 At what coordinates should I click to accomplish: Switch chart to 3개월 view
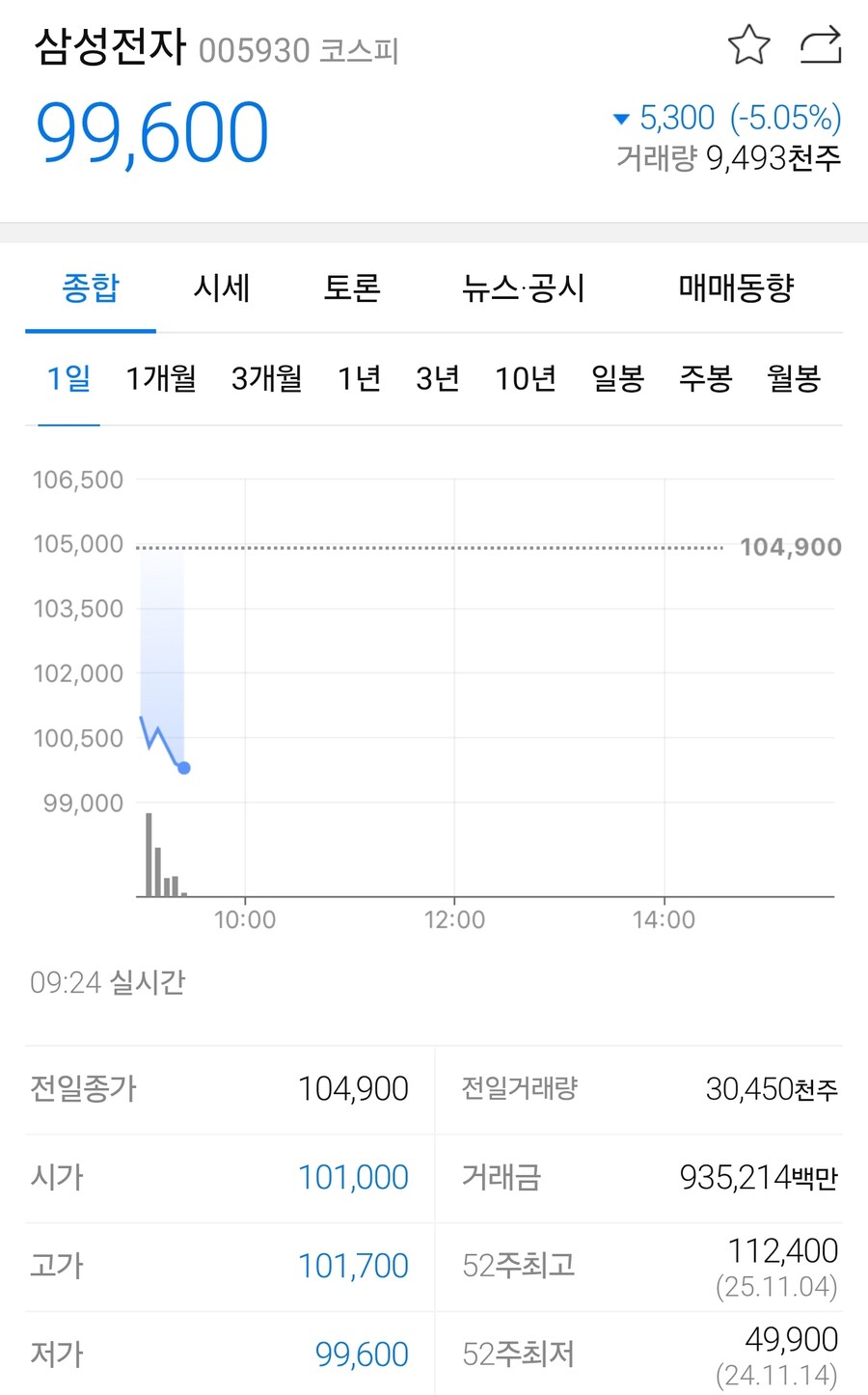[267, 378]
